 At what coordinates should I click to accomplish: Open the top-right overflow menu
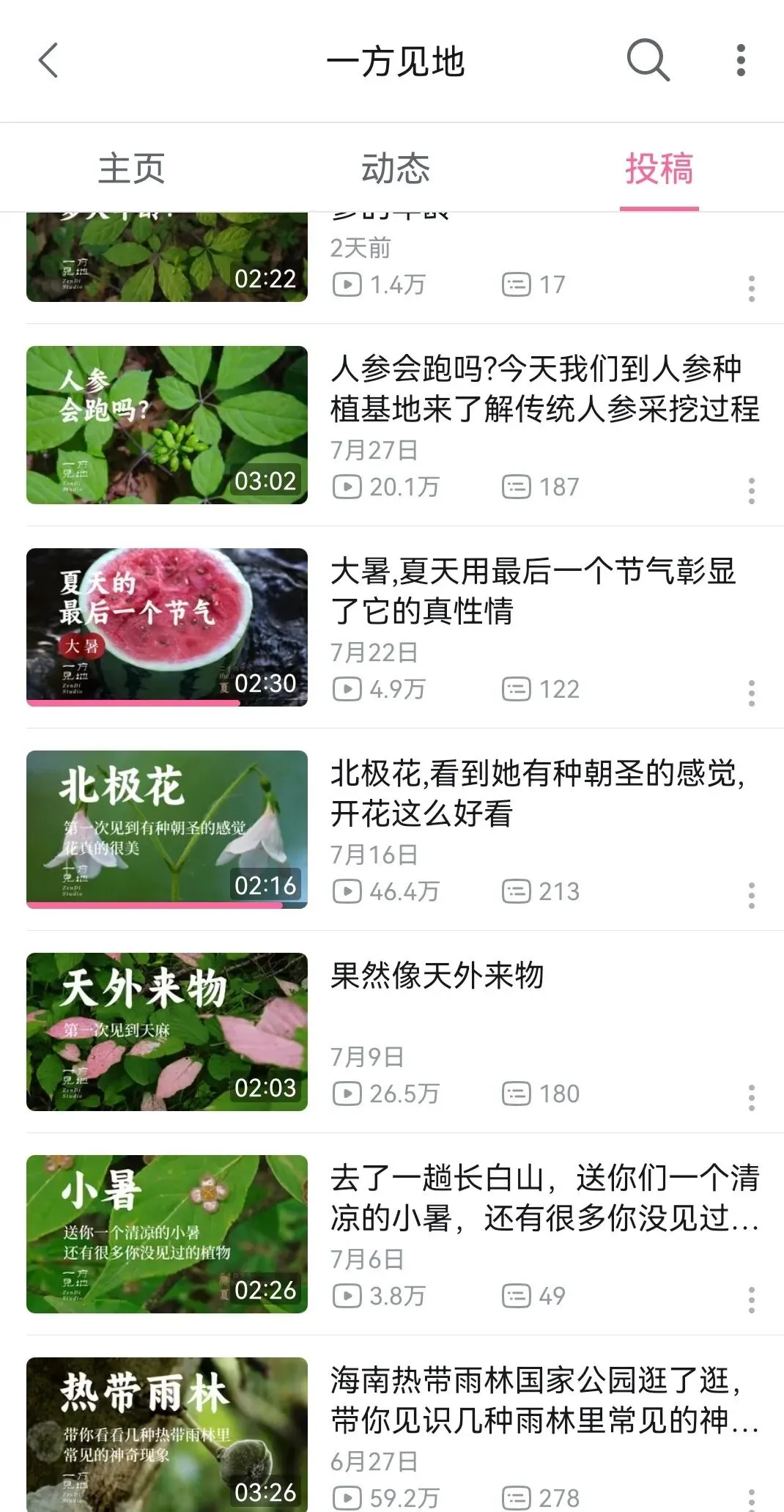(x=741, y=61)
